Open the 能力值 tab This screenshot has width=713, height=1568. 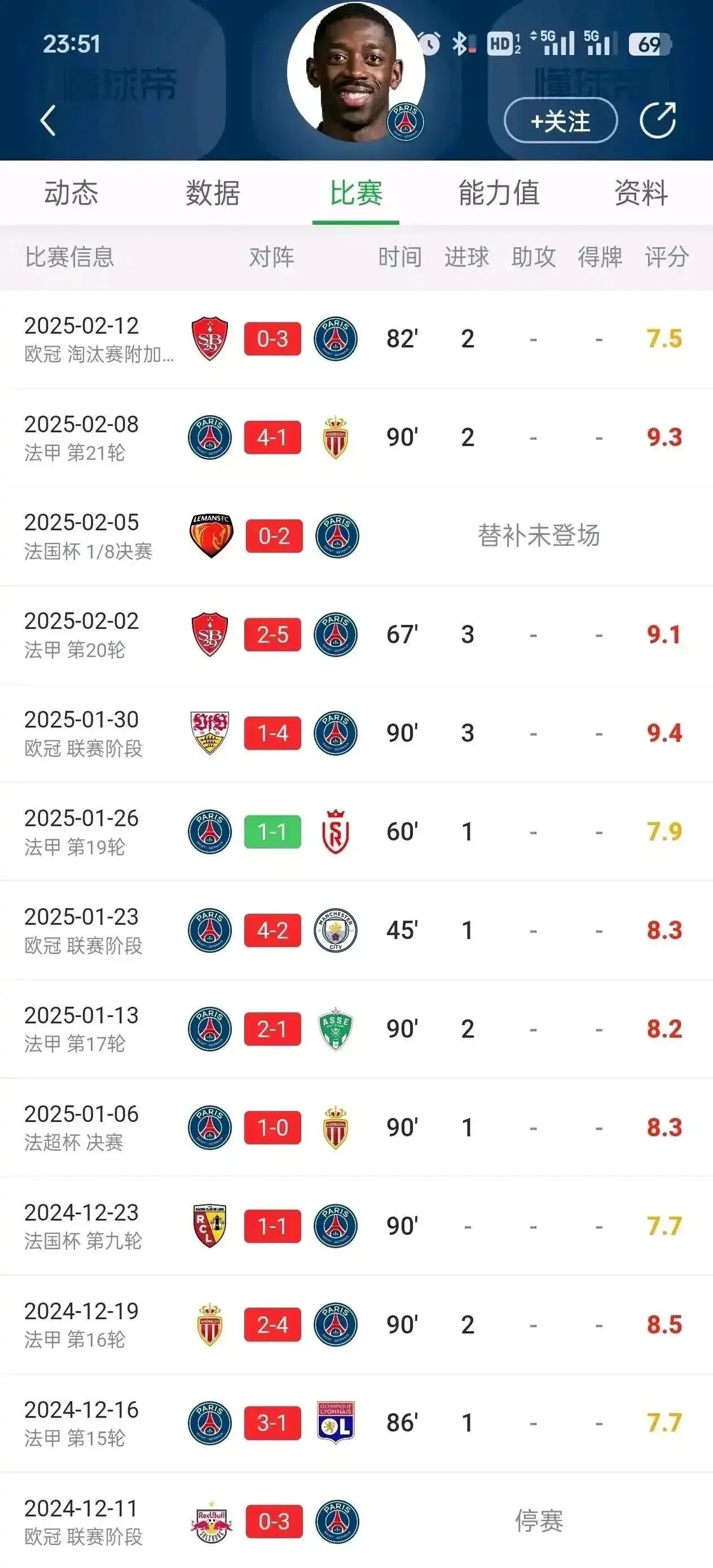499,193
